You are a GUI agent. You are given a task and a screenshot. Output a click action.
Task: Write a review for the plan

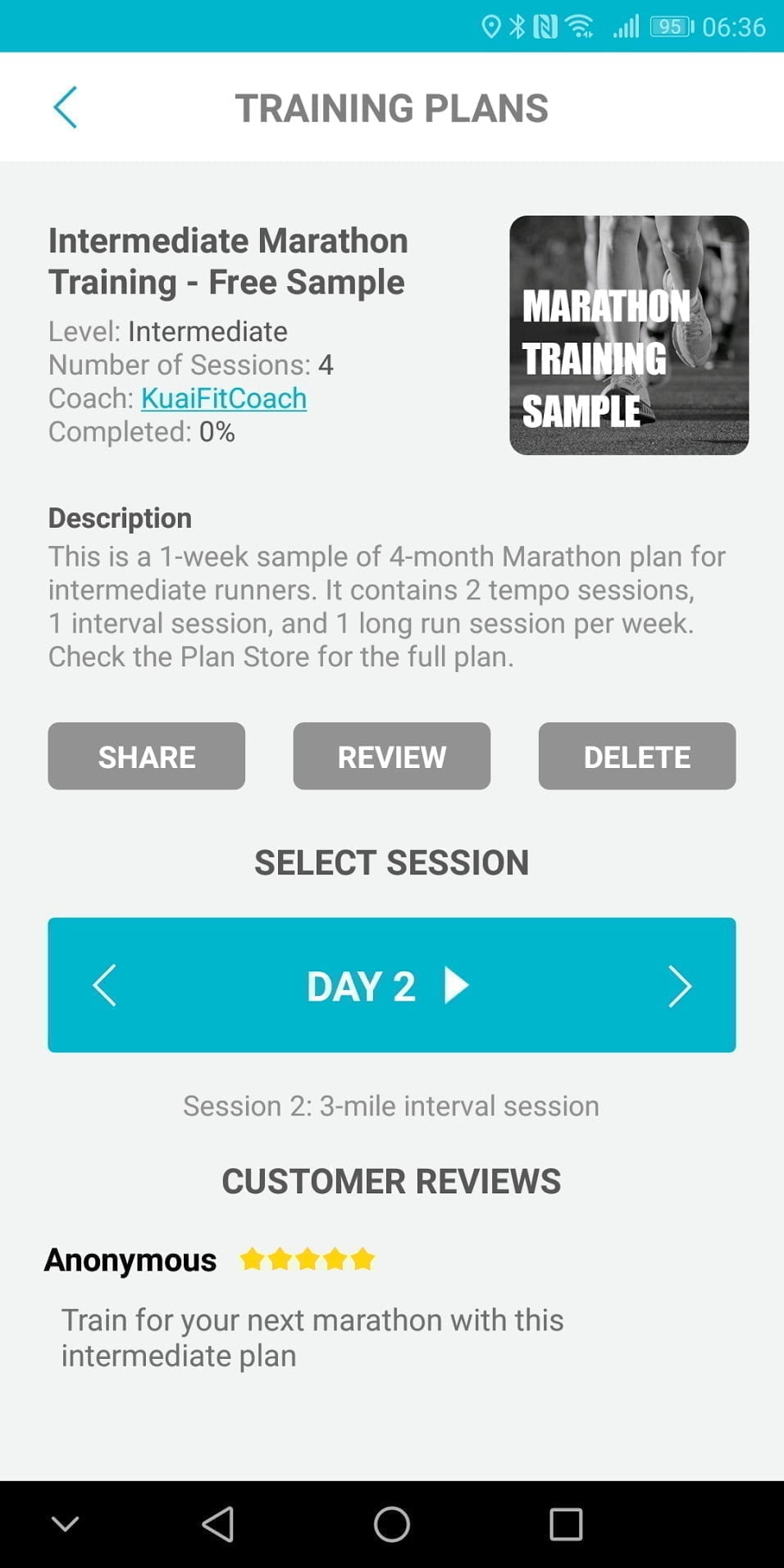[391, 756]
